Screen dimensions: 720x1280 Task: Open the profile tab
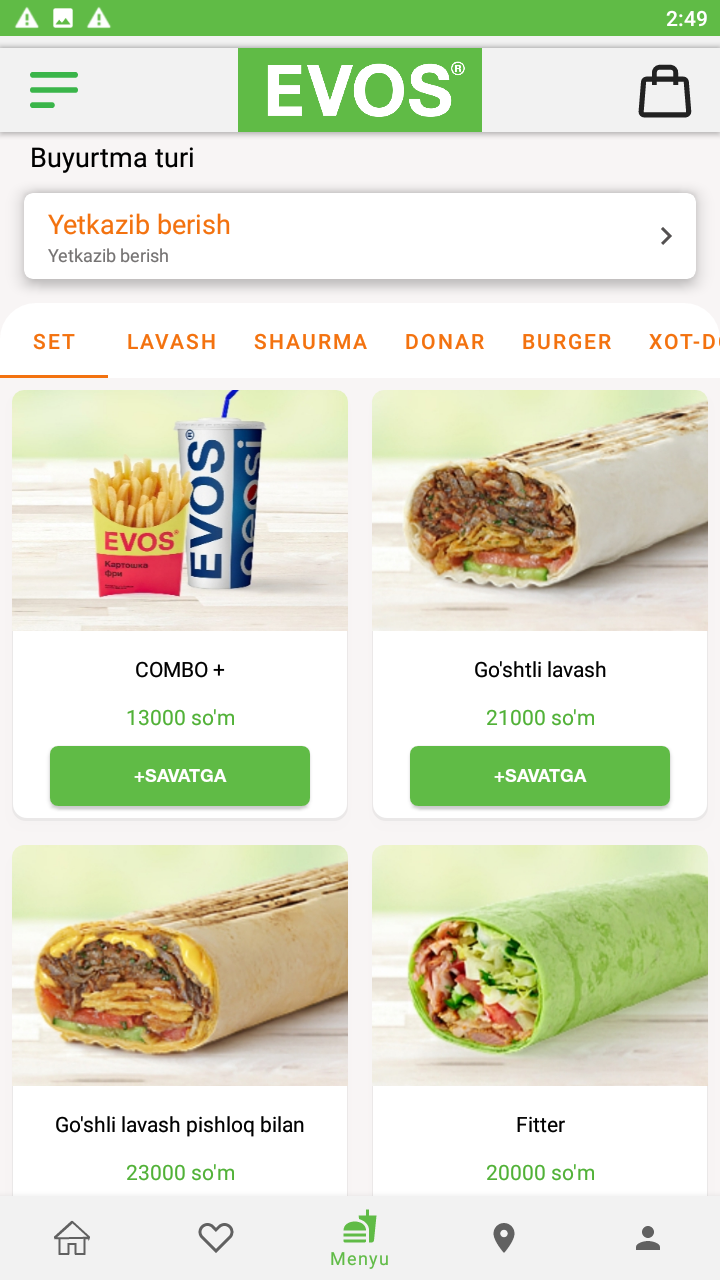click(x=648, y=1238)
